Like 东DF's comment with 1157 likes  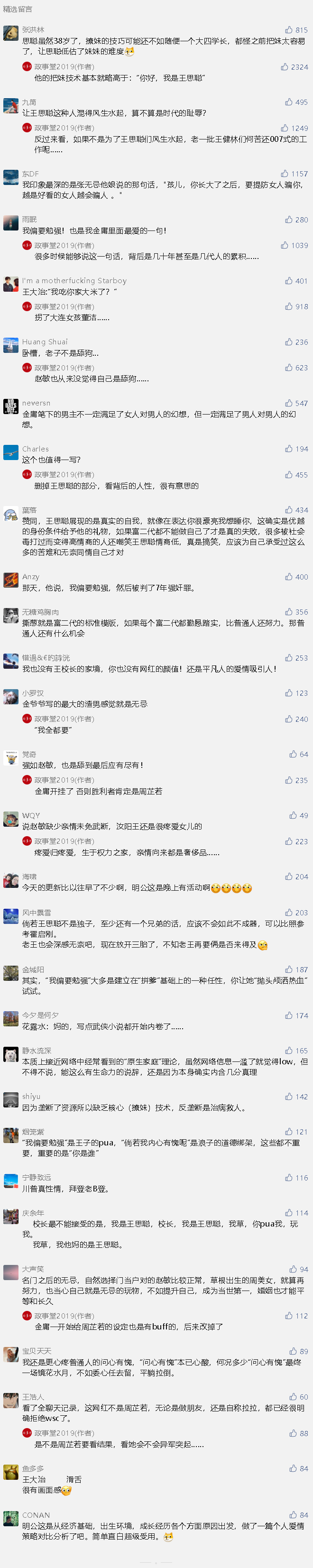285,174
